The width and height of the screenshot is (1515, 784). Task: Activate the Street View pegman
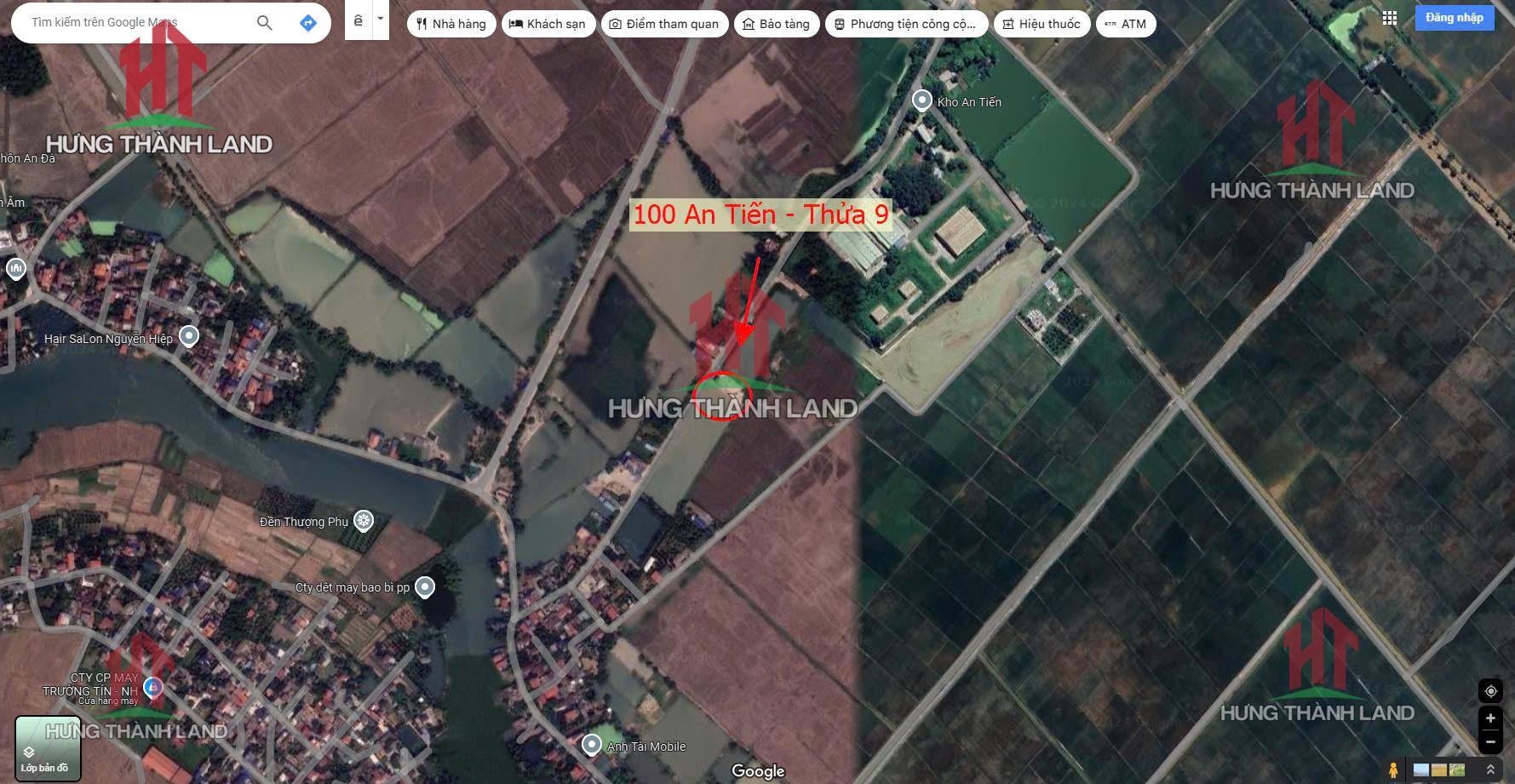1393,770
